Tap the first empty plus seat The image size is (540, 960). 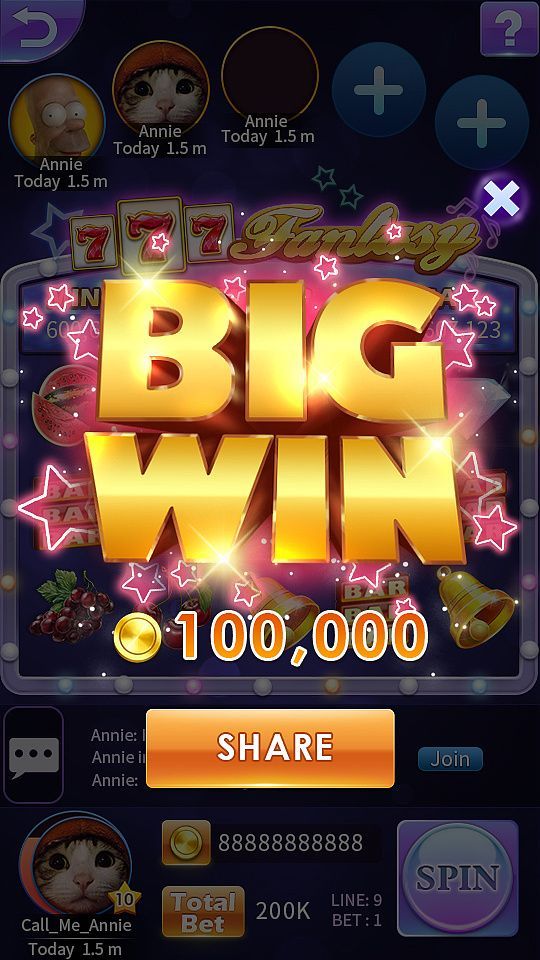[x=379, y=89]
